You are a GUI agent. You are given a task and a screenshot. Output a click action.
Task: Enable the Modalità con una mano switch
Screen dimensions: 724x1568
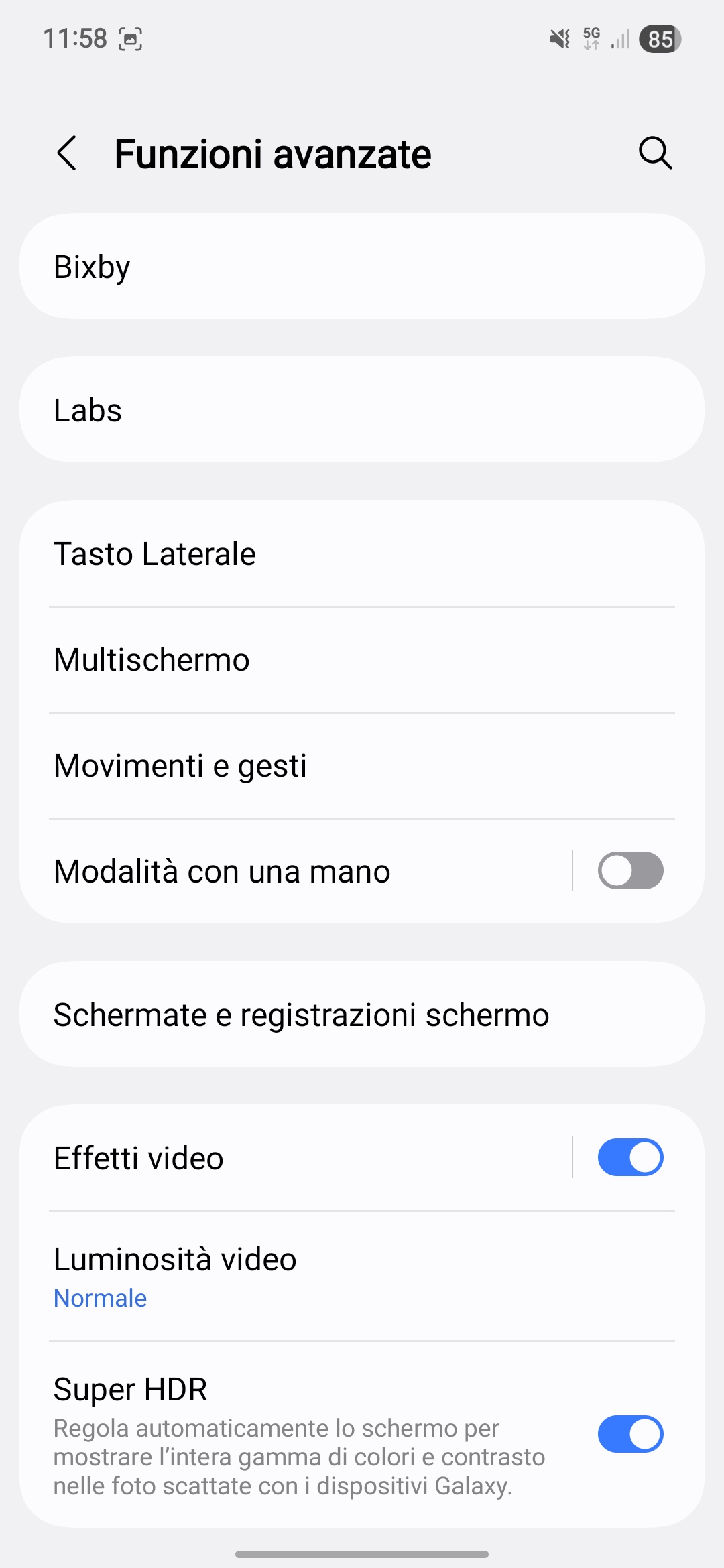pos(631,870)
